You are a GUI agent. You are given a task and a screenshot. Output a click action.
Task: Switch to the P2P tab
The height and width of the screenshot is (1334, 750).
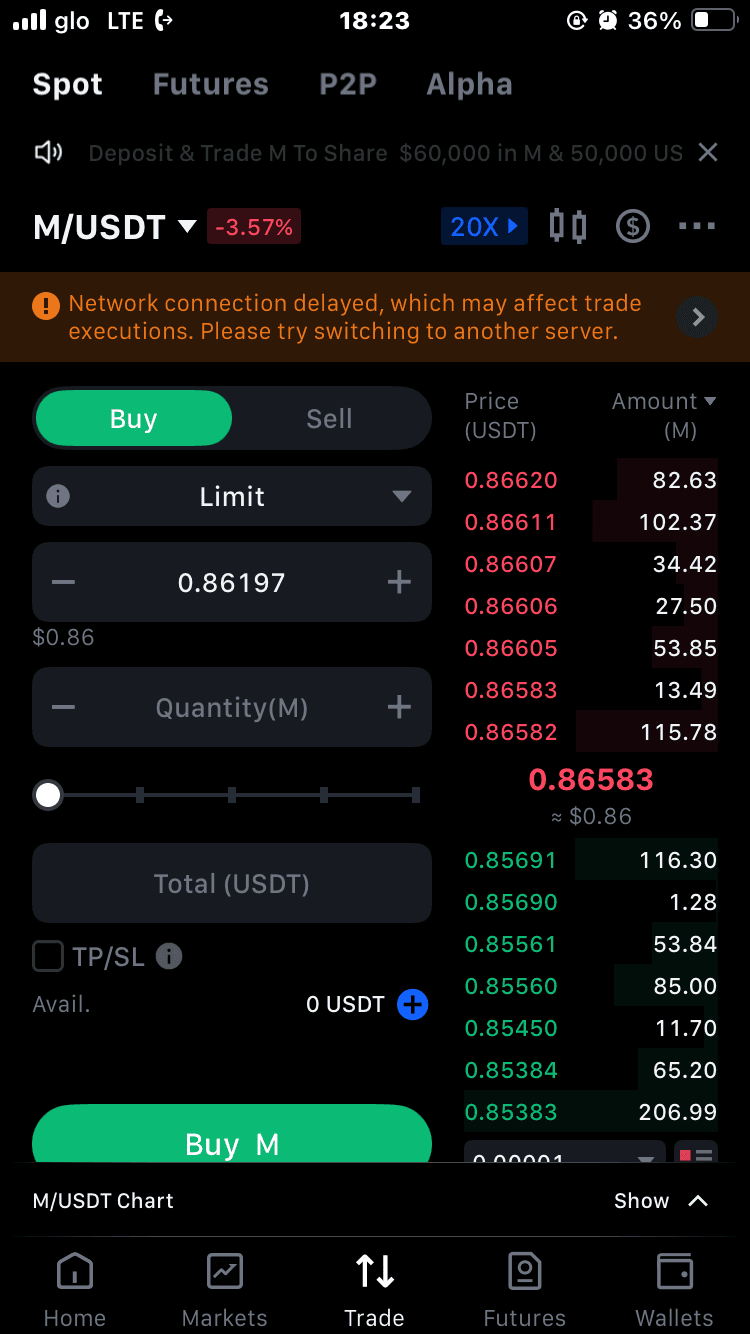tap(348, 85)
